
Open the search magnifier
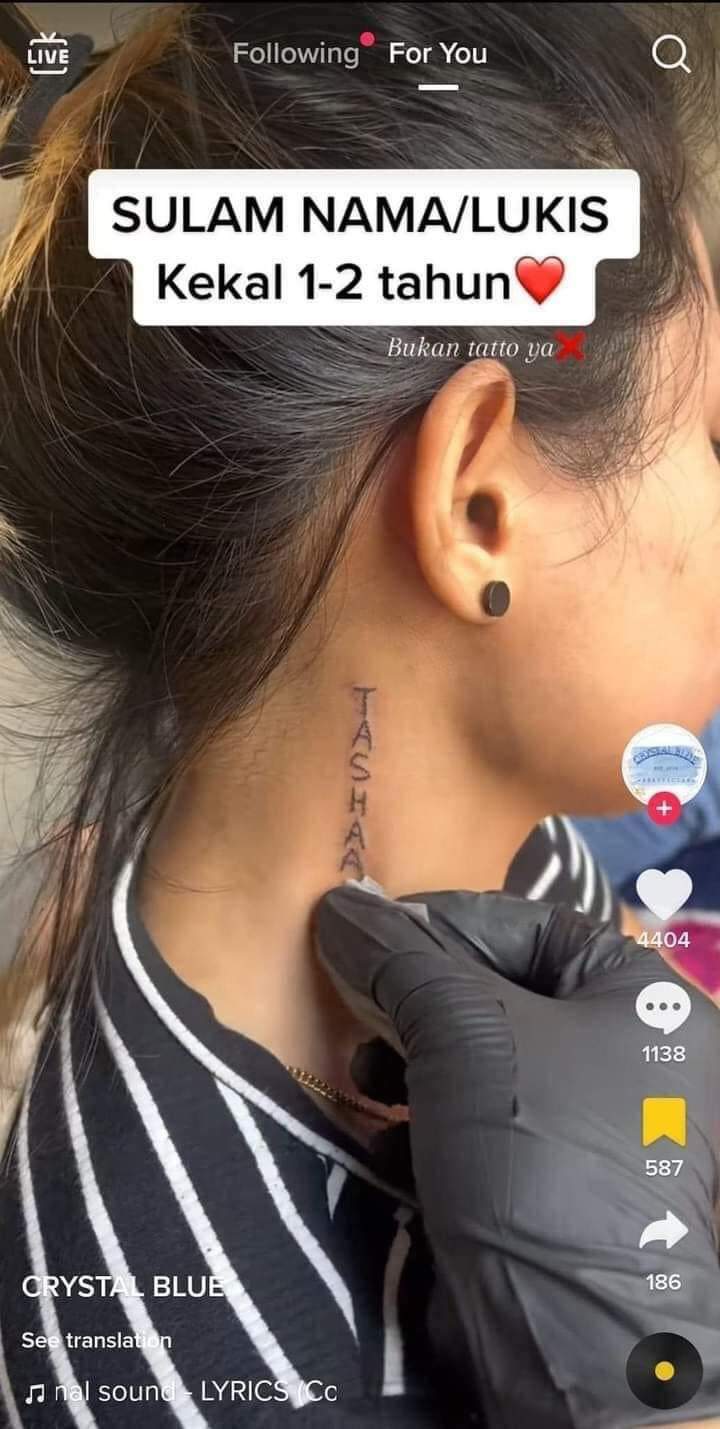(x=671, y=54)
